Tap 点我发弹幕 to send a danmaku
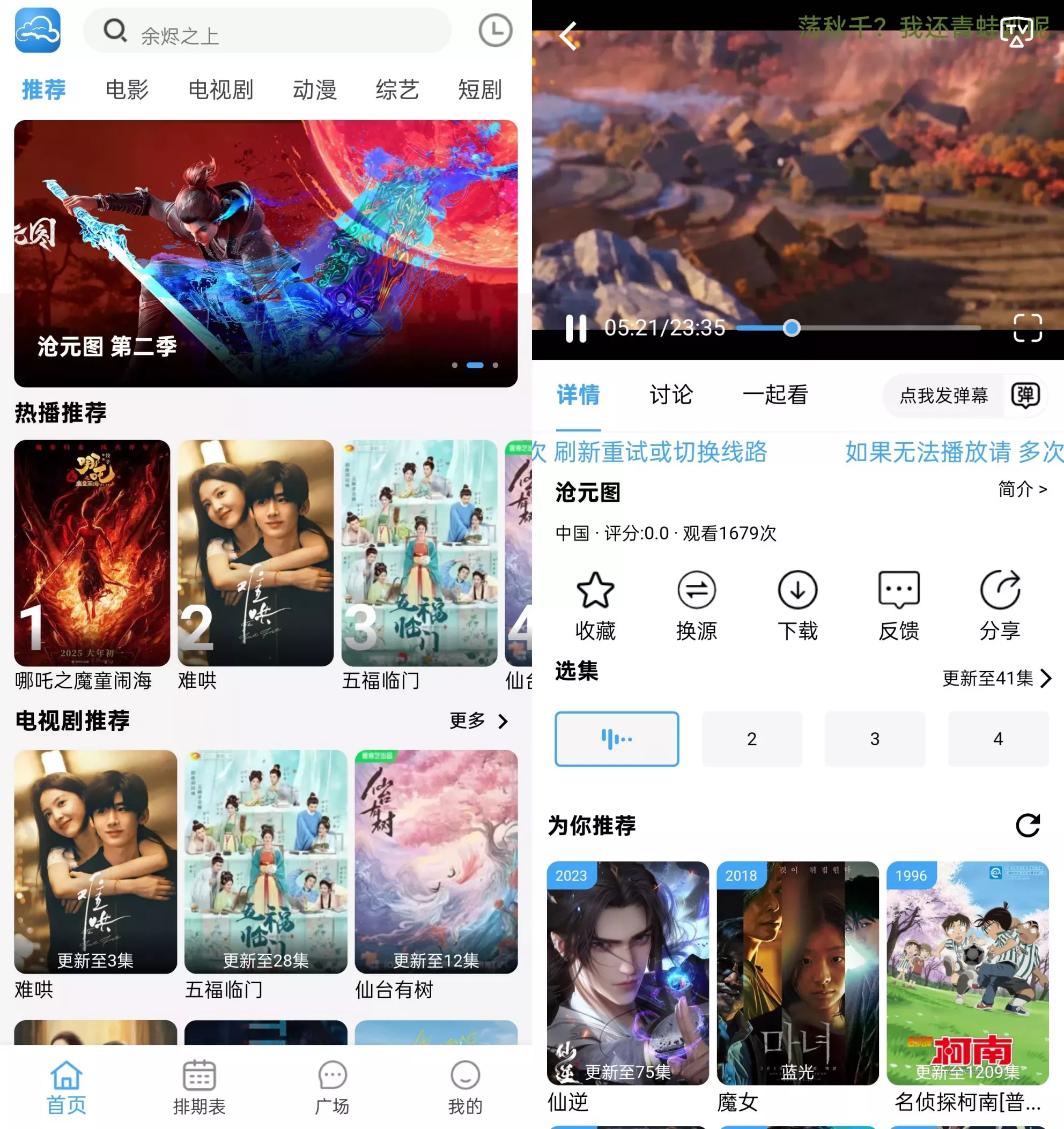 pyautogui.click(x=943, y=395)
